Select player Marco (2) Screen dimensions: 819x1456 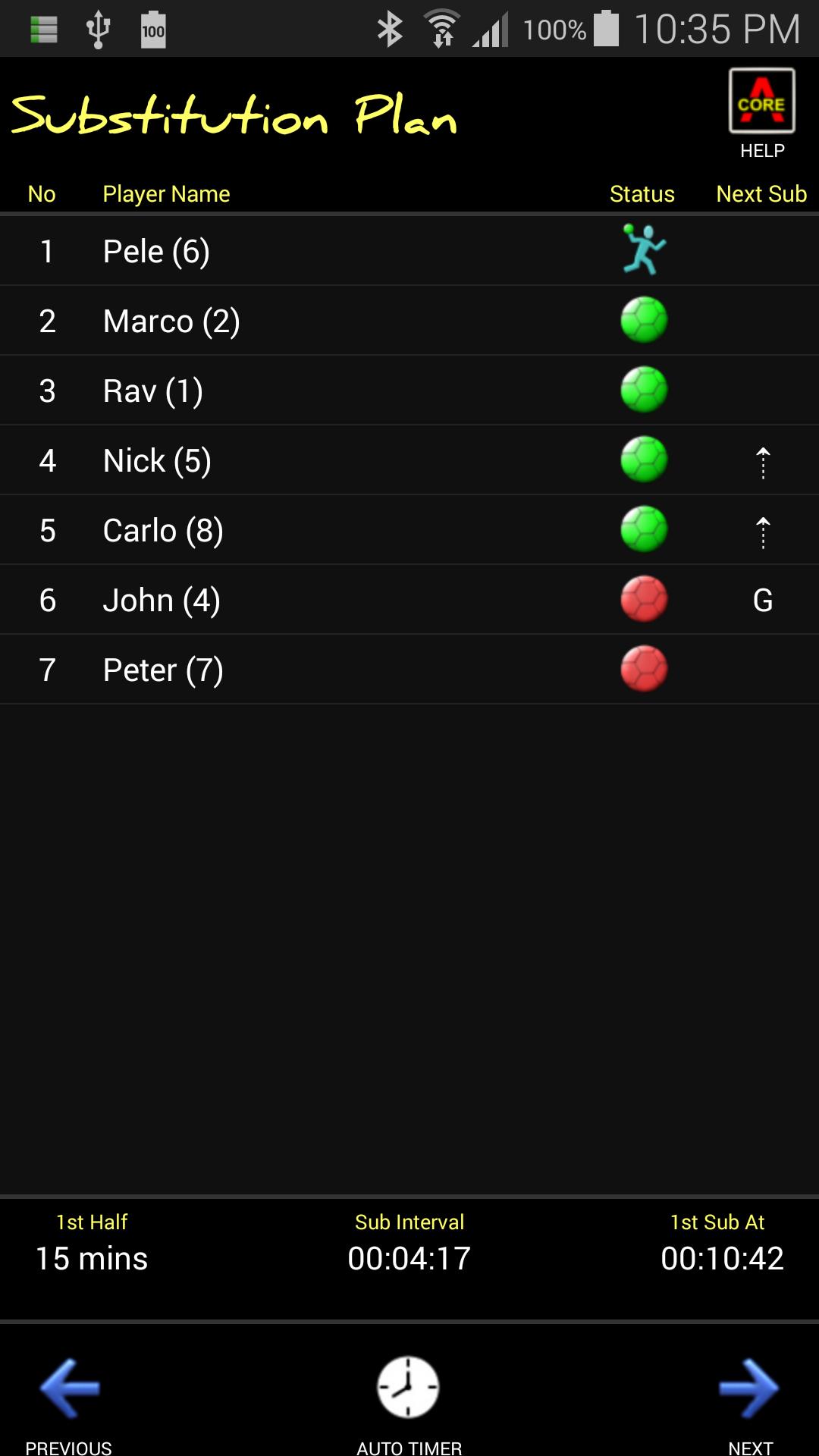click(171, 322)
